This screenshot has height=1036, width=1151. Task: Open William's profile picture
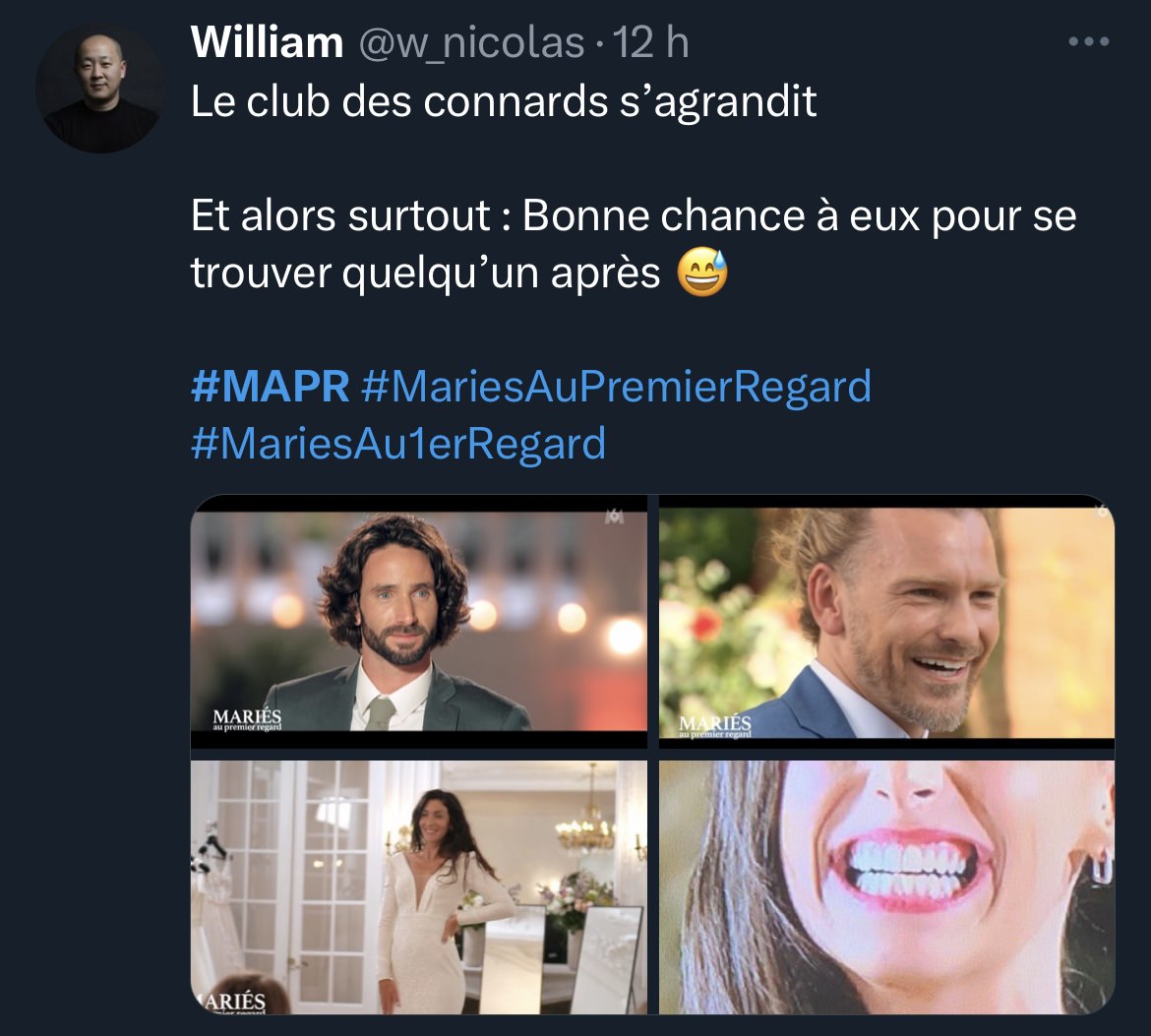coord(99,90)
